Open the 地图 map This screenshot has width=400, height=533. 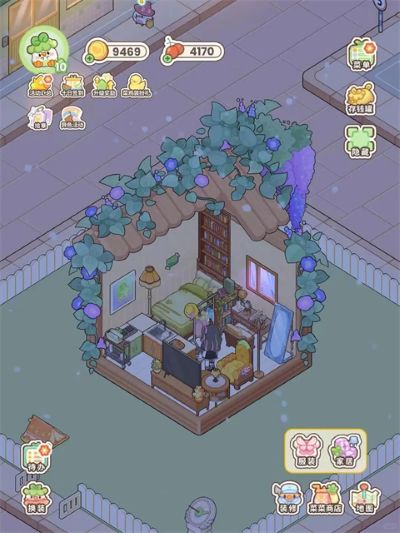point(365,498)
